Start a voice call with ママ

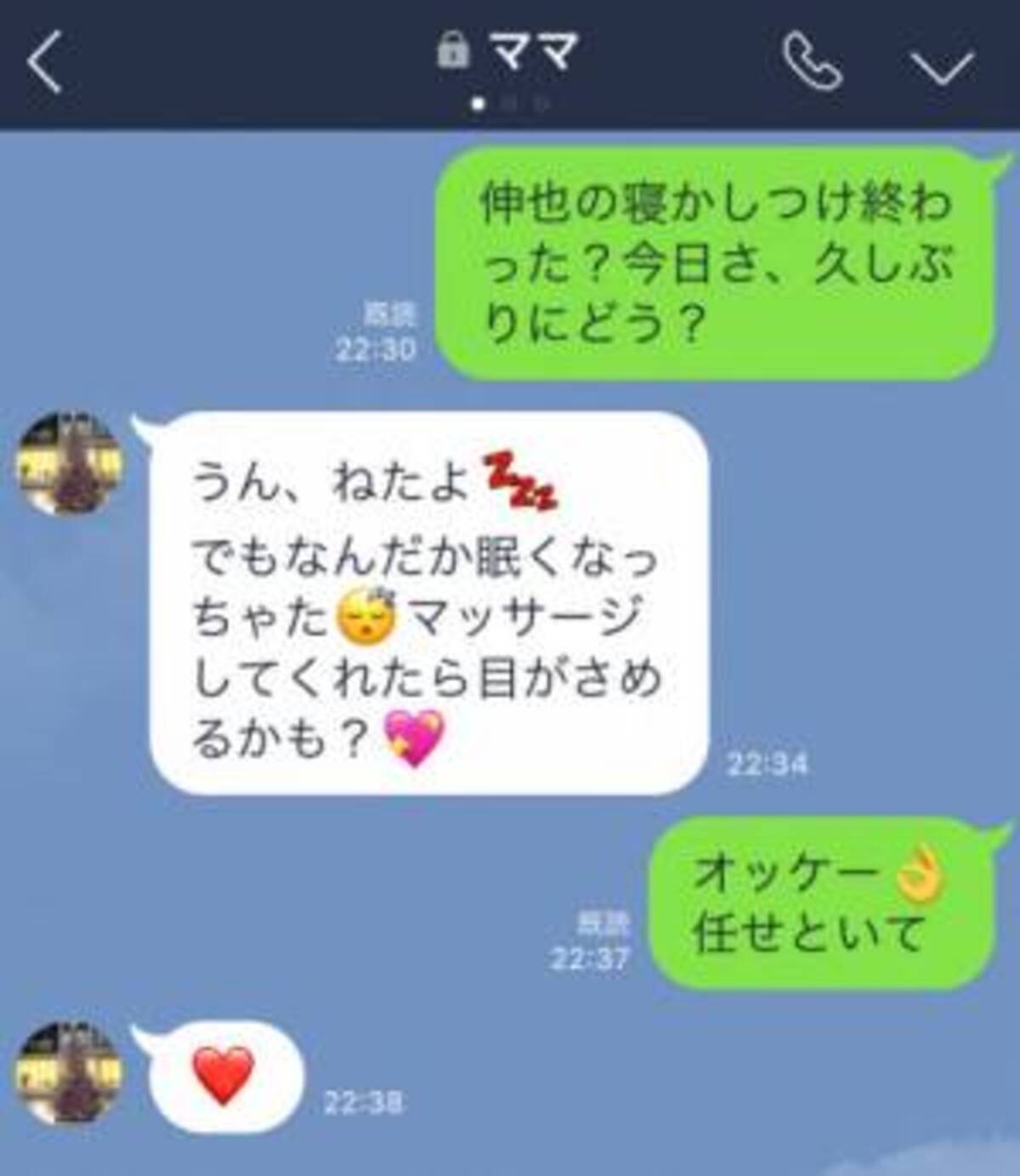pyautogui.click(x=812, y=61)
